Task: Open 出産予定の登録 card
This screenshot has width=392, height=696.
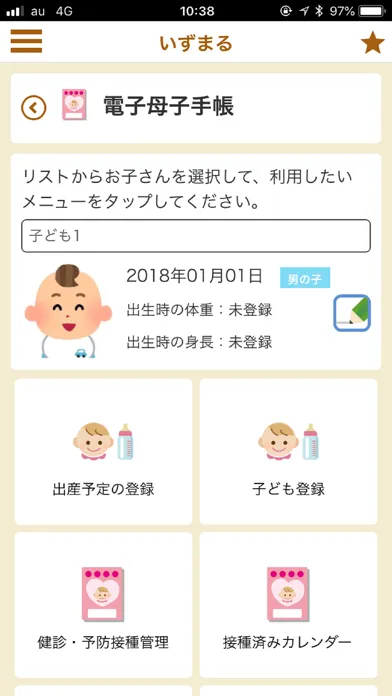Action: [x=103, y=451]
